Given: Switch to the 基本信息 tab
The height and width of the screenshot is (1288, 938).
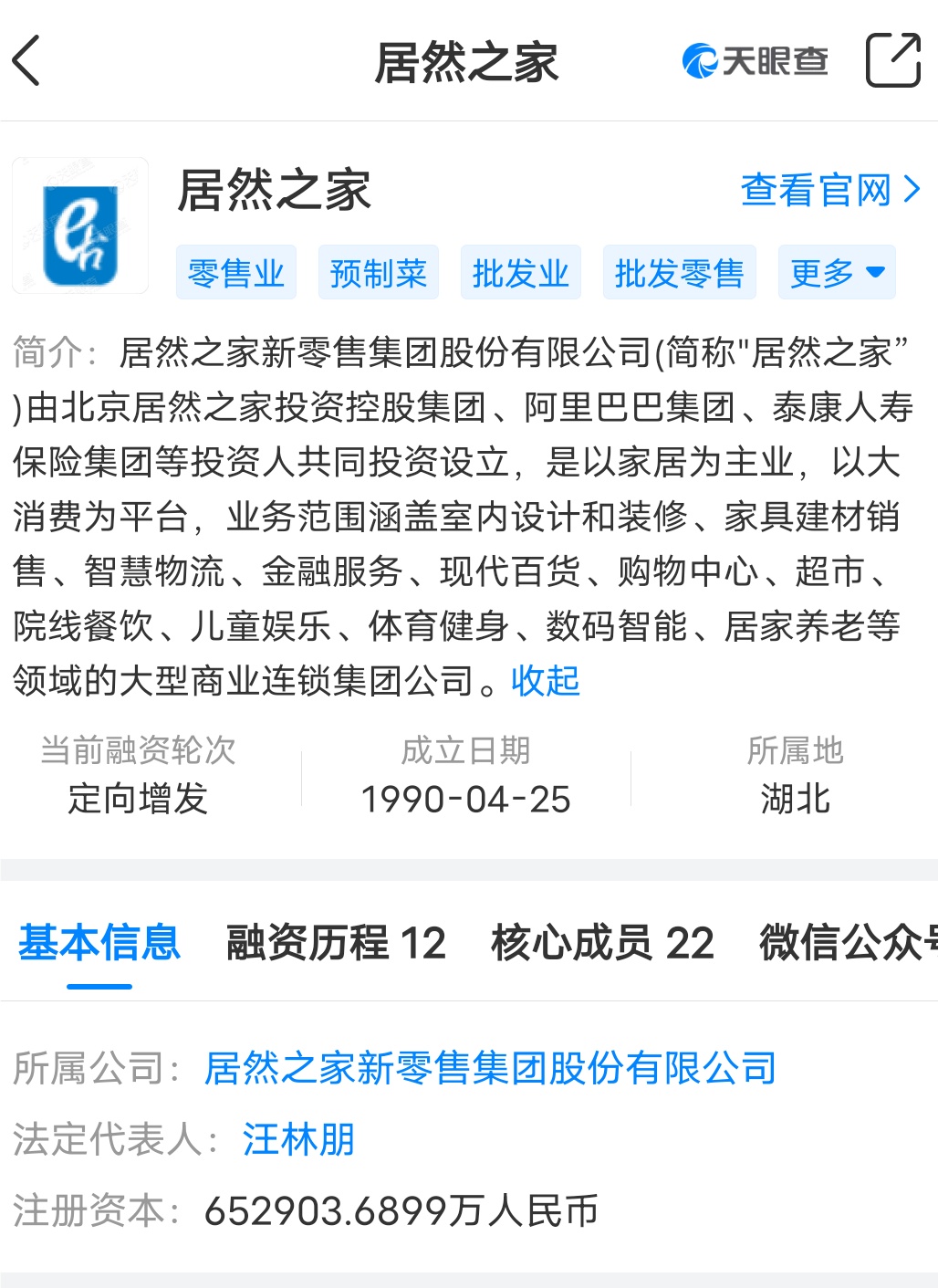Looking at the screenshot, I should 99,942.
